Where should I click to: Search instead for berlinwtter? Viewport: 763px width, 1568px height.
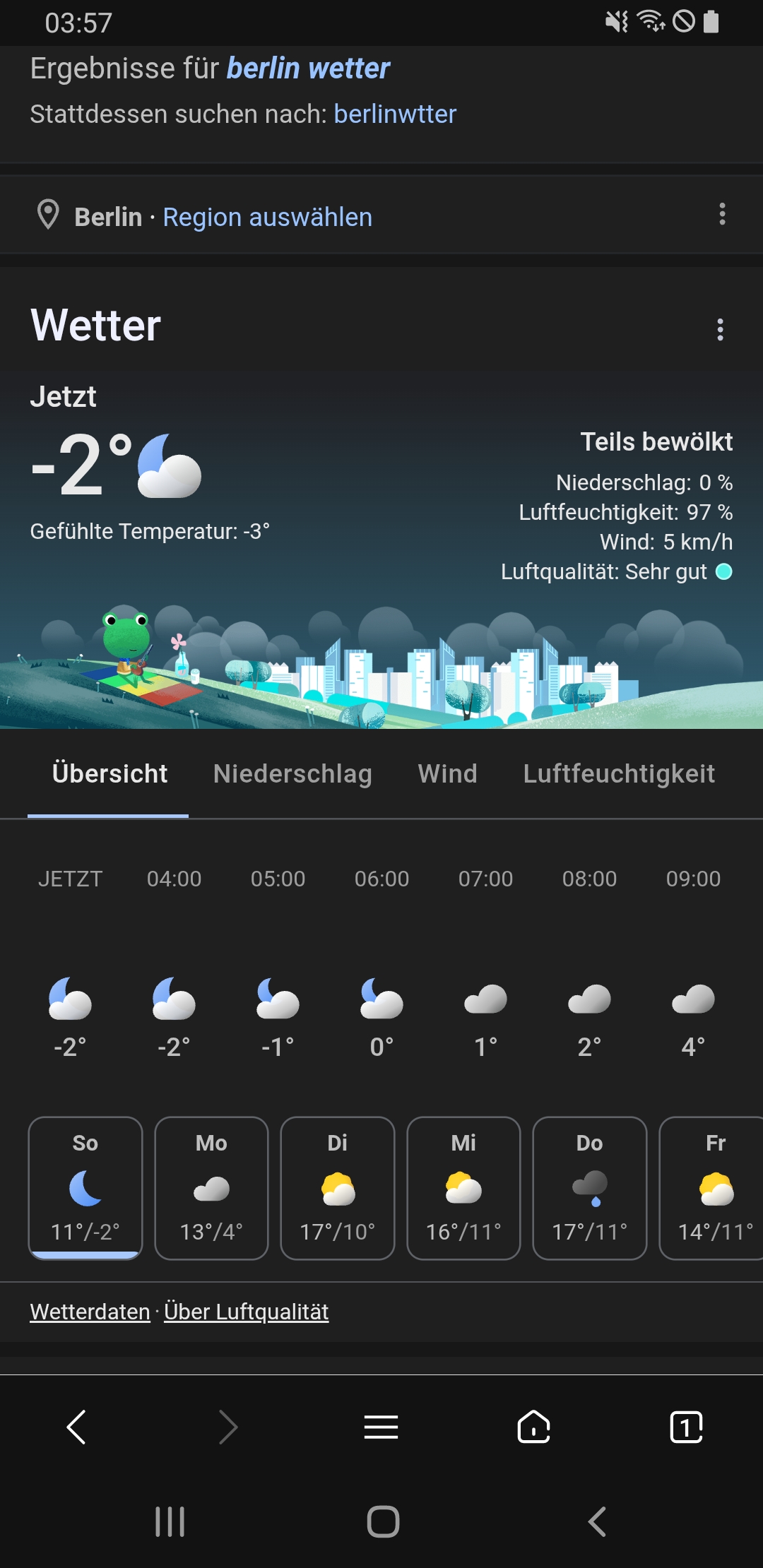pyautogui.click(x=394, y=114)
